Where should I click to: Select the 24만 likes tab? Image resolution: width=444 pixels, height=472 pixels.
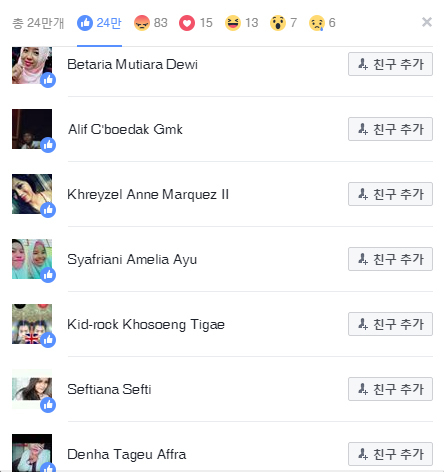click(x=99, y=23)
